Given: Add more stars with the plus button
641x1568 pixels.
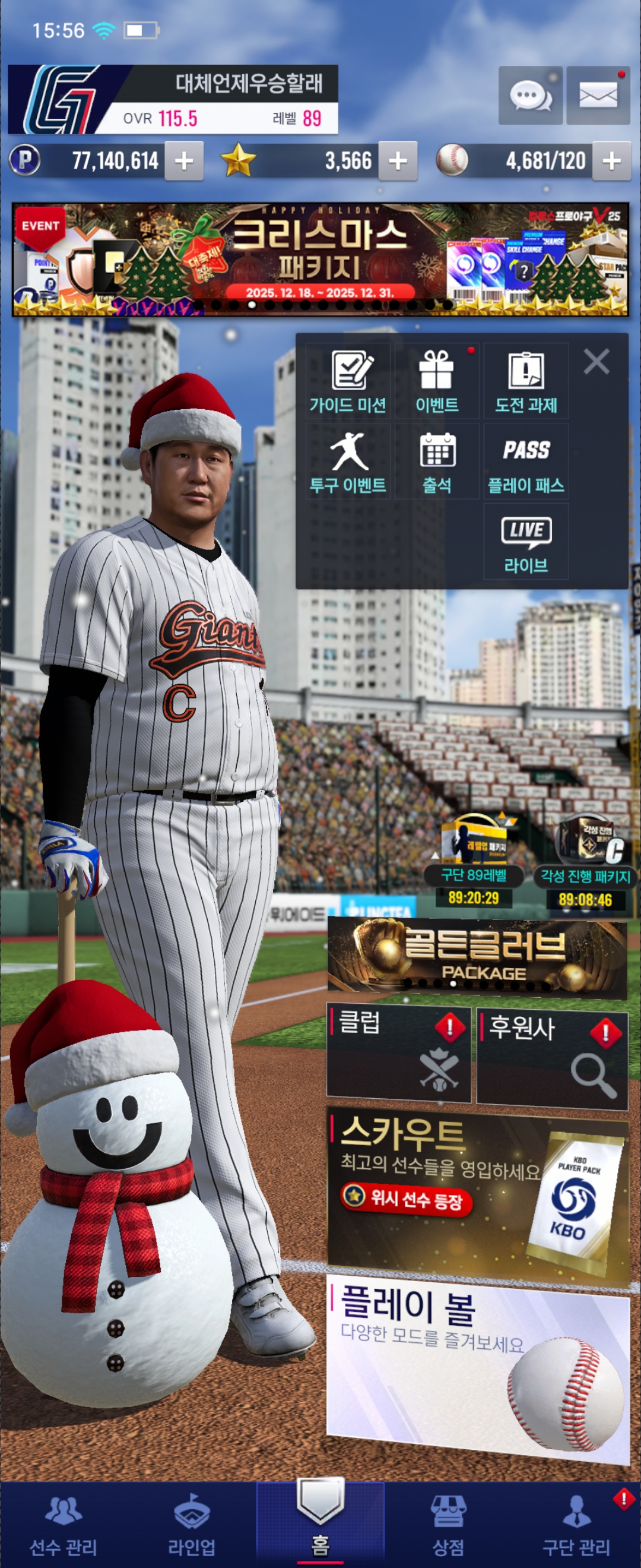Looking at the screenshot, I should tap(398, 162).
